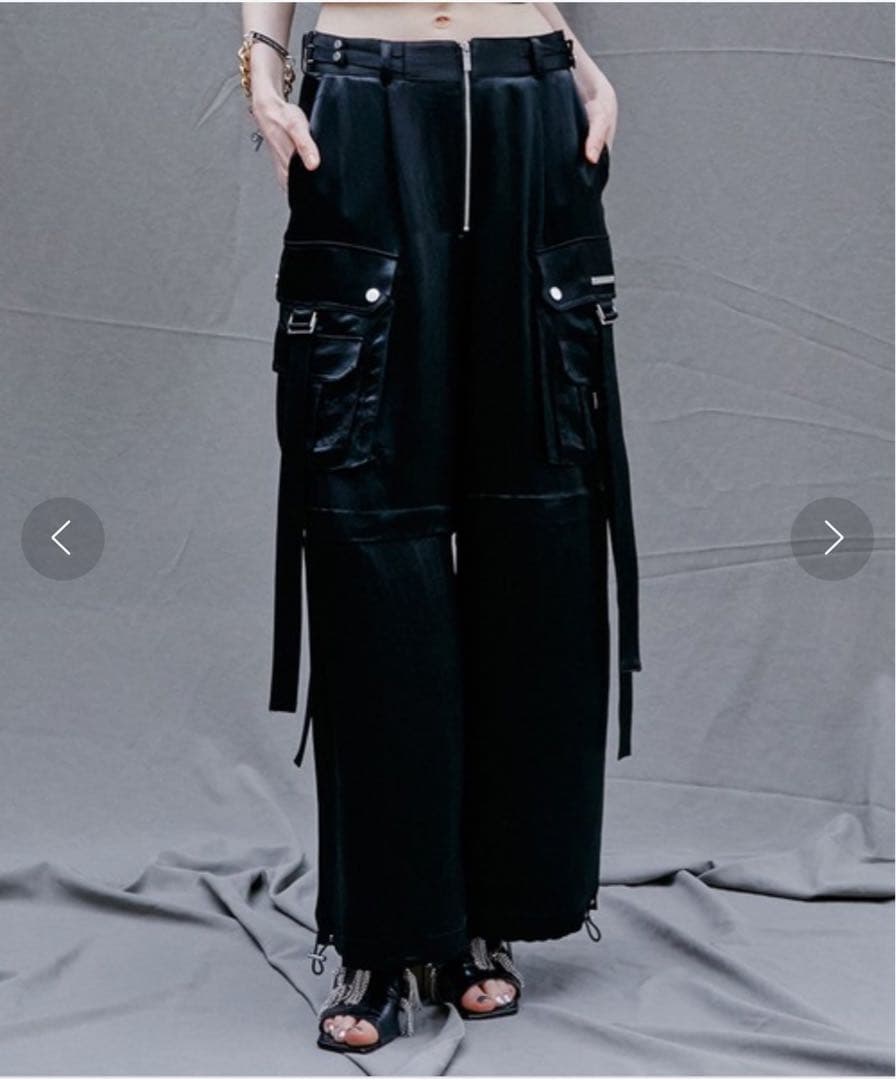This screenshot has width=896, height=1080.
Task: Show the next product photo
Action: [x=832, y=538]
